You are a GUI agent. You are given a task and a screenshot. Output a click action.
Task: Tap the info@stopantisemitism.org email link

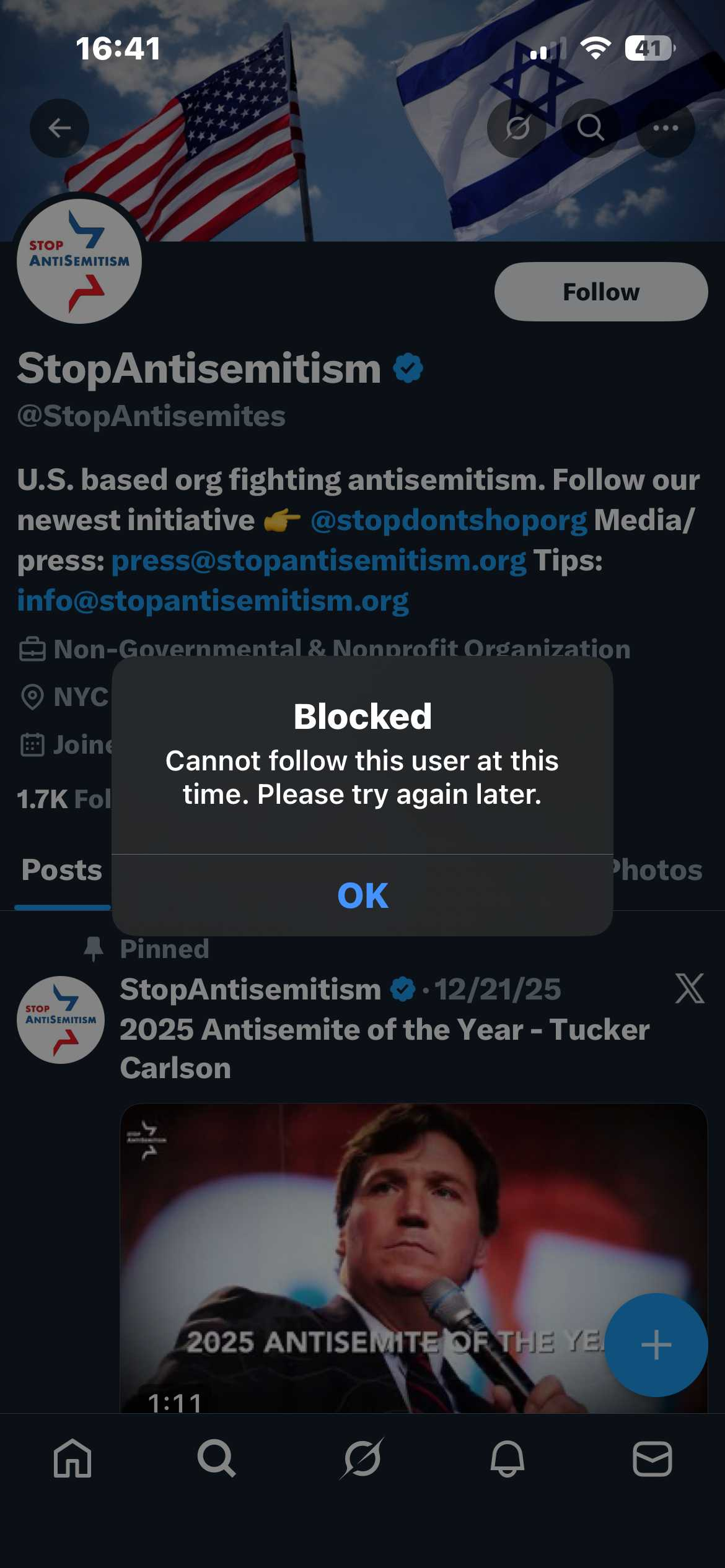pos(213,601)
